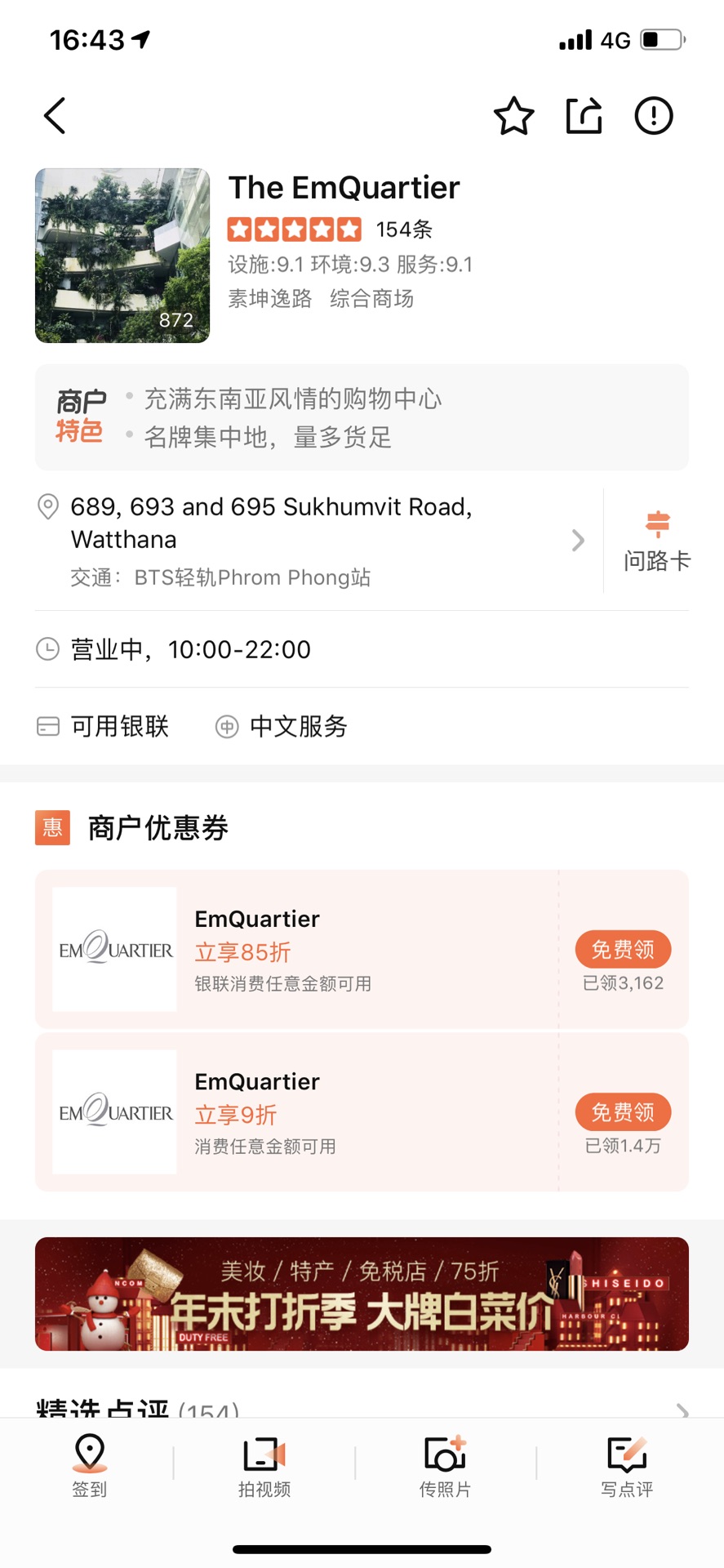This screenshot has width=724, height=1568.
Task: Claim the 立享9折 coupon with 免费领
Action: tap(623, 1111)
